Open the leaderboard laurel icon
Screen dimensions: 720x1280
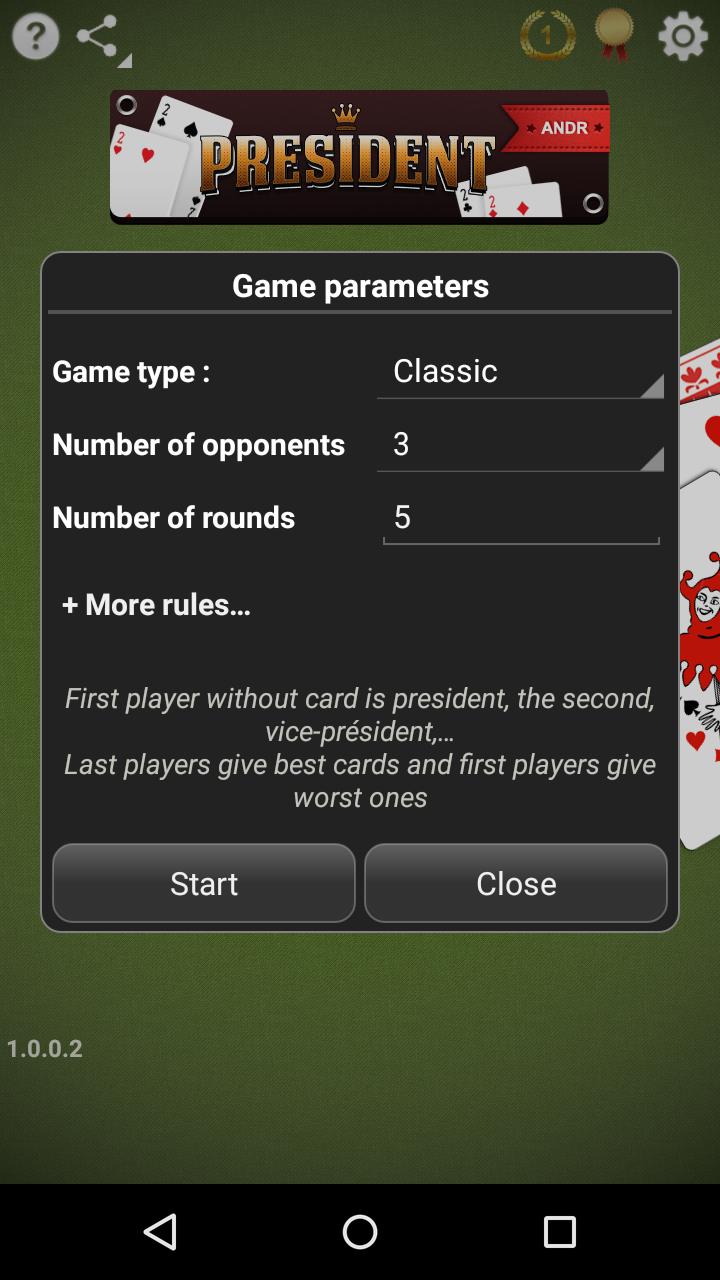click(x=547, y=37)
